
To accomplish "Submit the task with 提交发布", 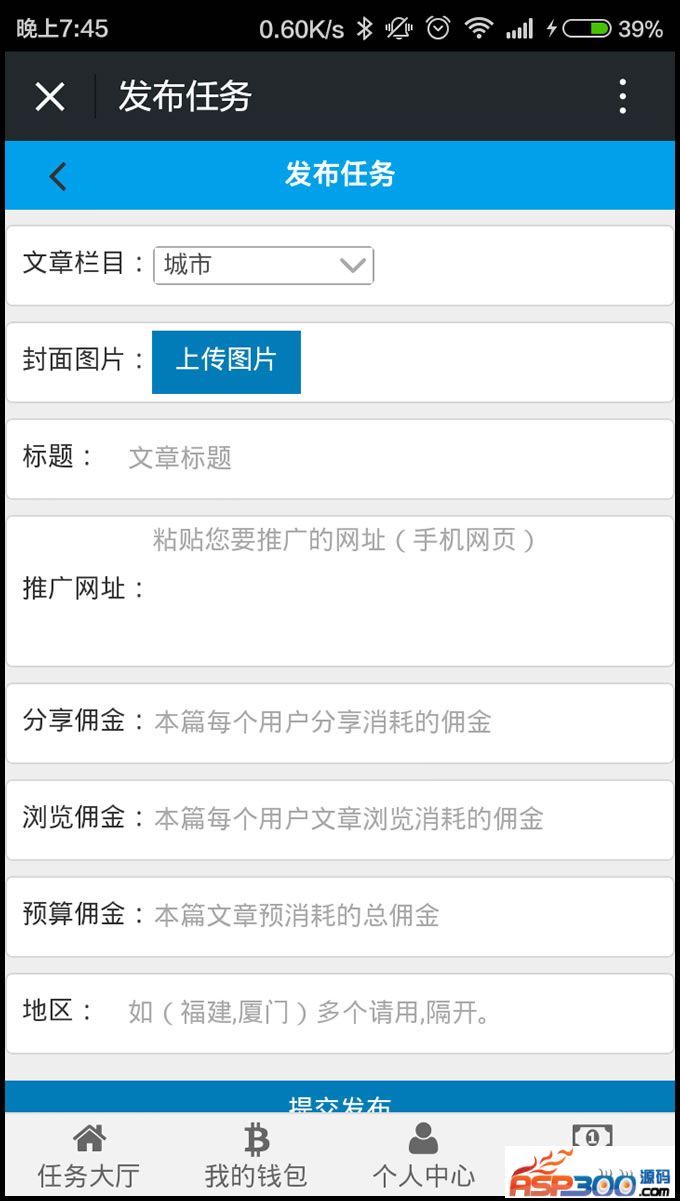I will pos(339,1099).
